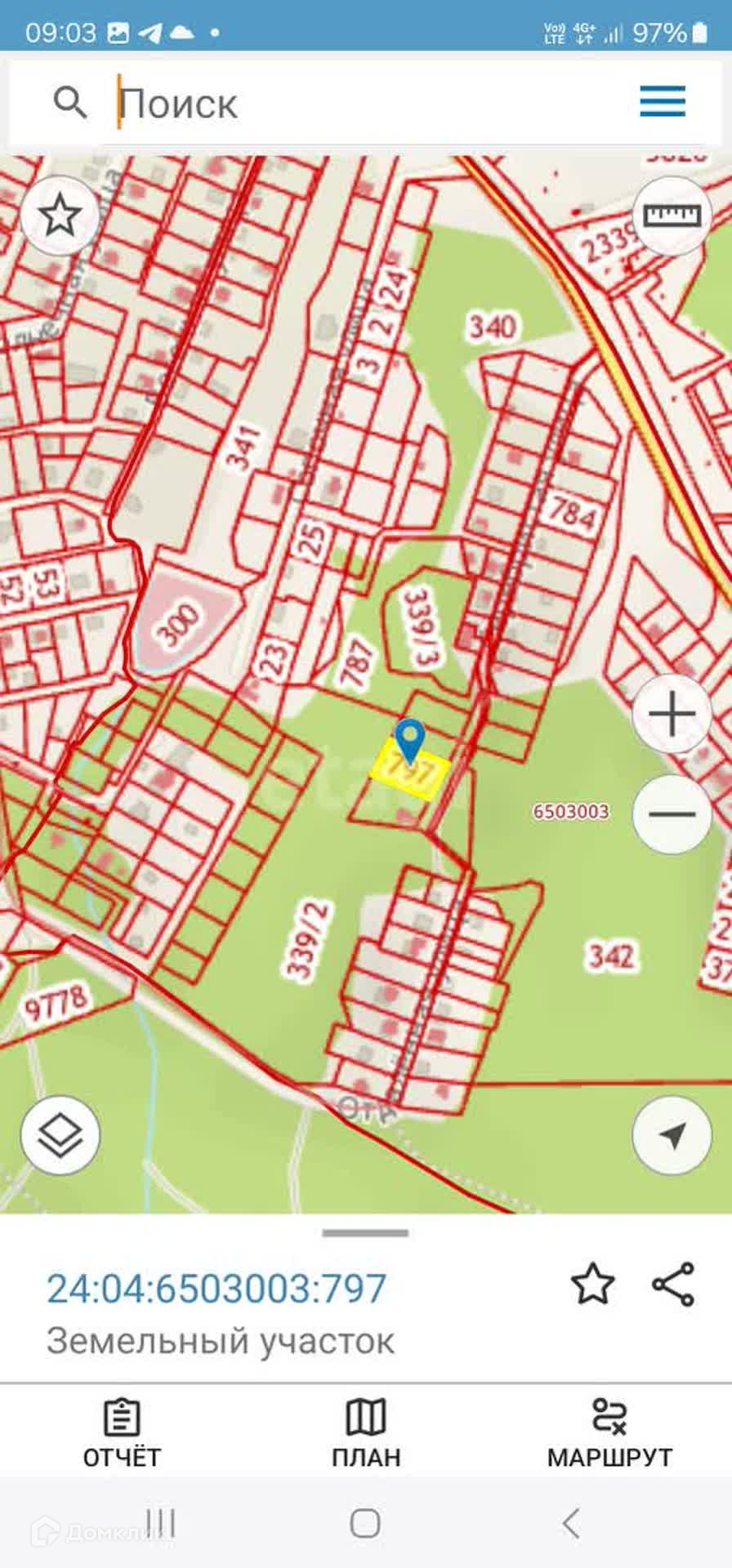This screenshot has height=1568, width=732.
Task: Go back using system navigation
Action: (571, 1524)
